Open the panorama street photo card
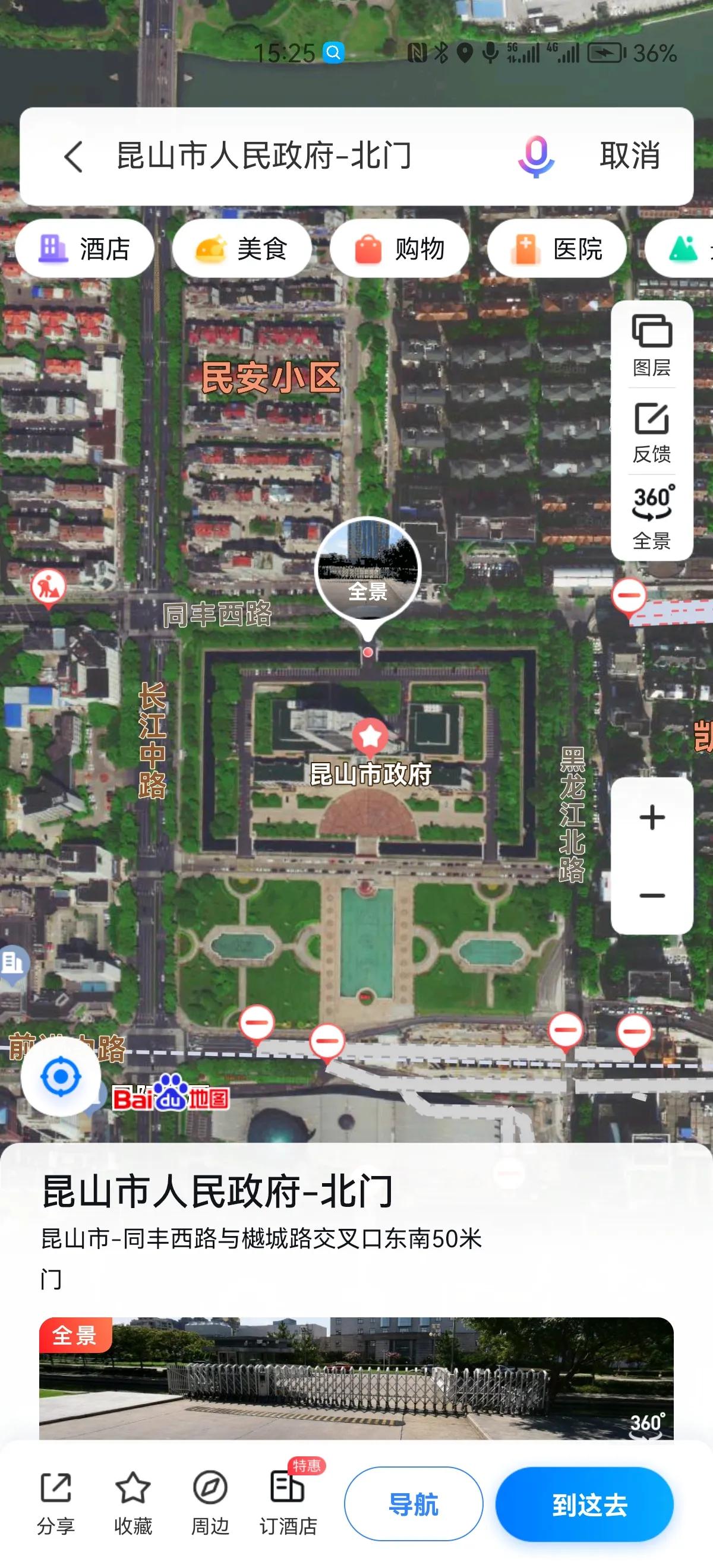Viewport: 713px width, 1568px height. 356,1378
